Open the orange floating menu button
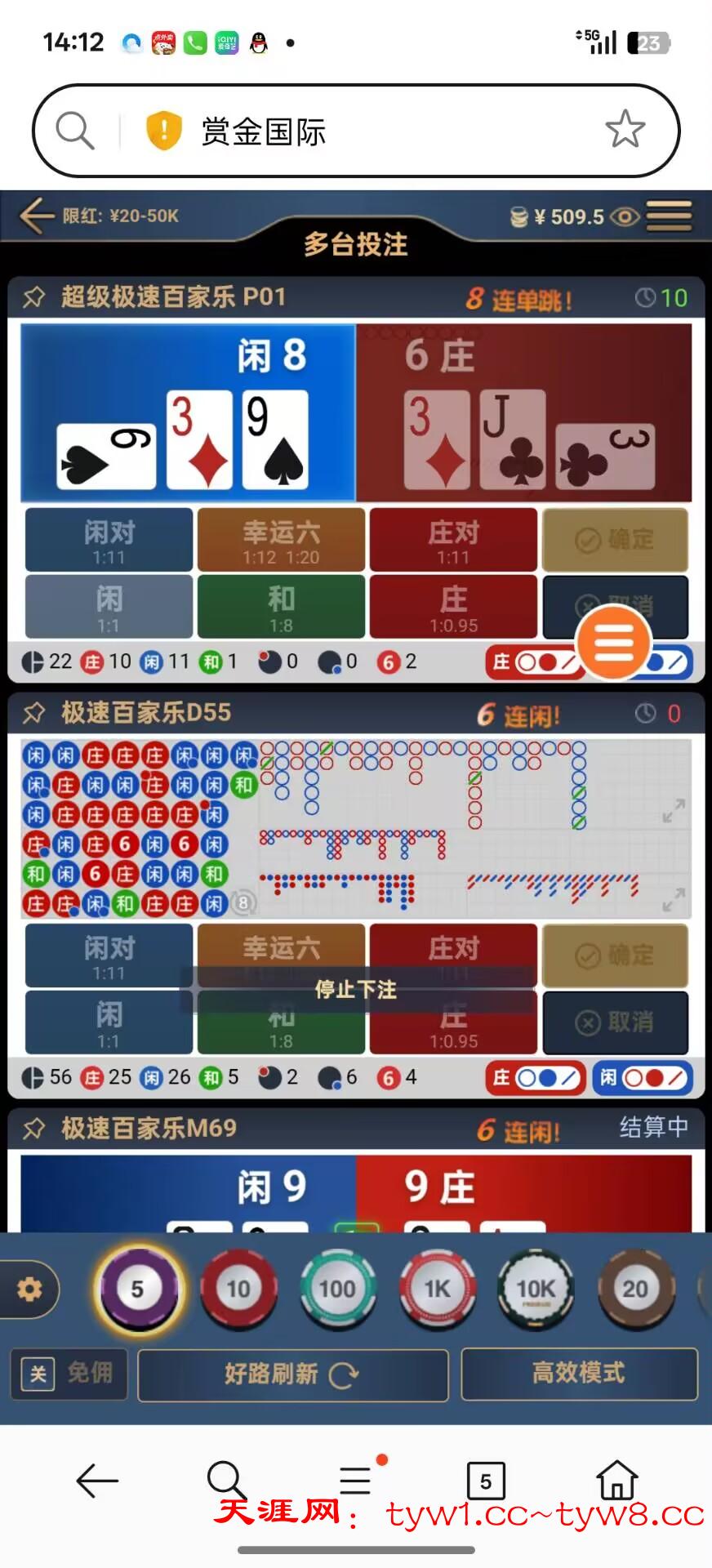Screen dimensions: 712x1568 point(614,644)
